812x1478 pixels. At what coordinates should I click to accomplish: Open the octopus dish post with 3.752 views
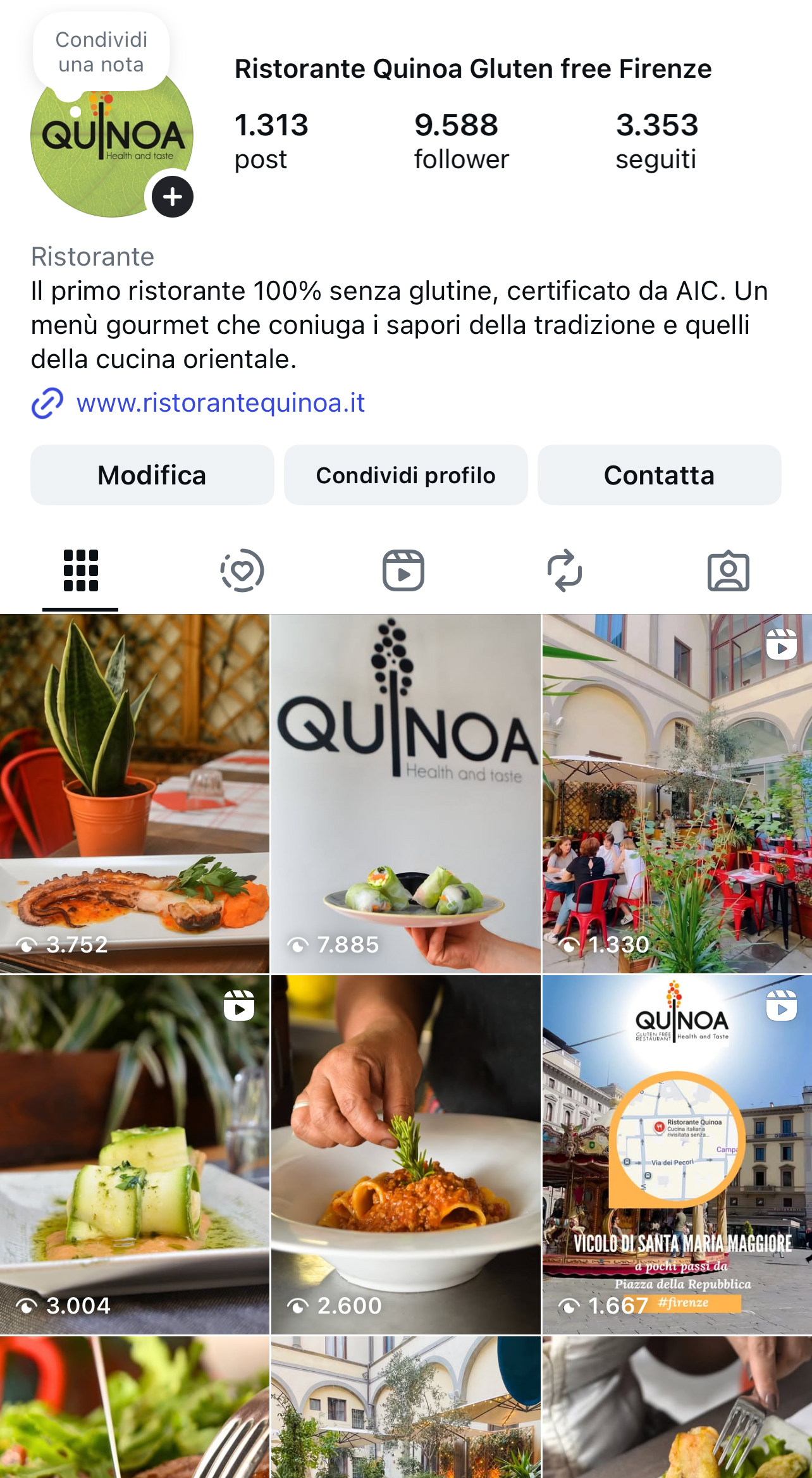coord(134,793)
